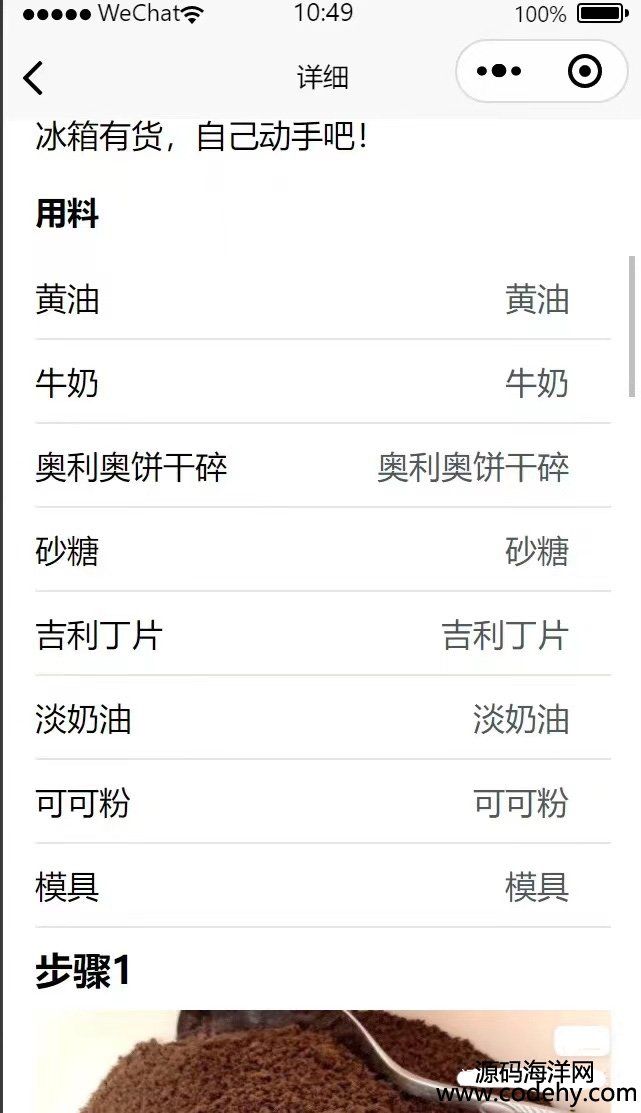Open the mini program three-dot menu
641x1113 pixels.
point(499,71)
